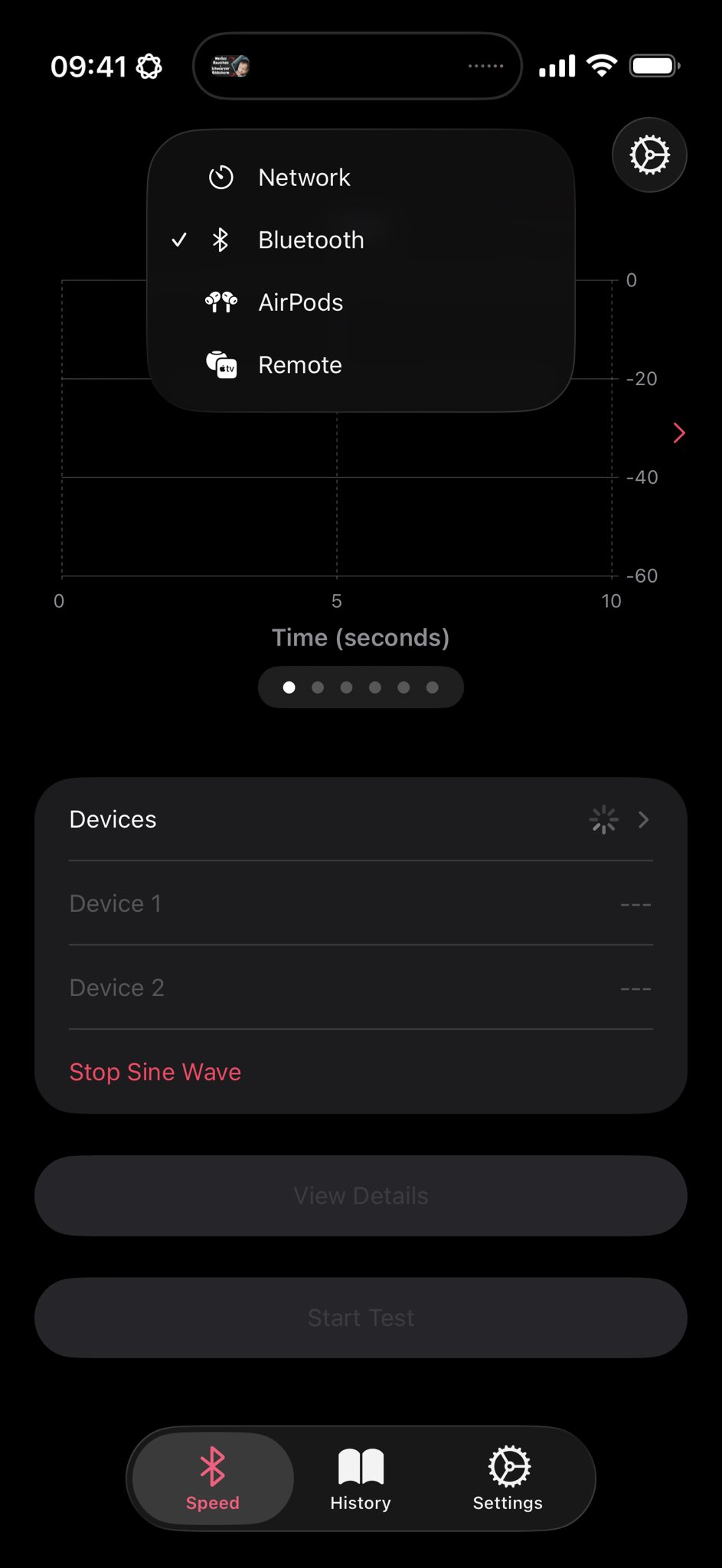Stop Sine Wave playback
722x1568 pixels.
[x=155, y=1072]
